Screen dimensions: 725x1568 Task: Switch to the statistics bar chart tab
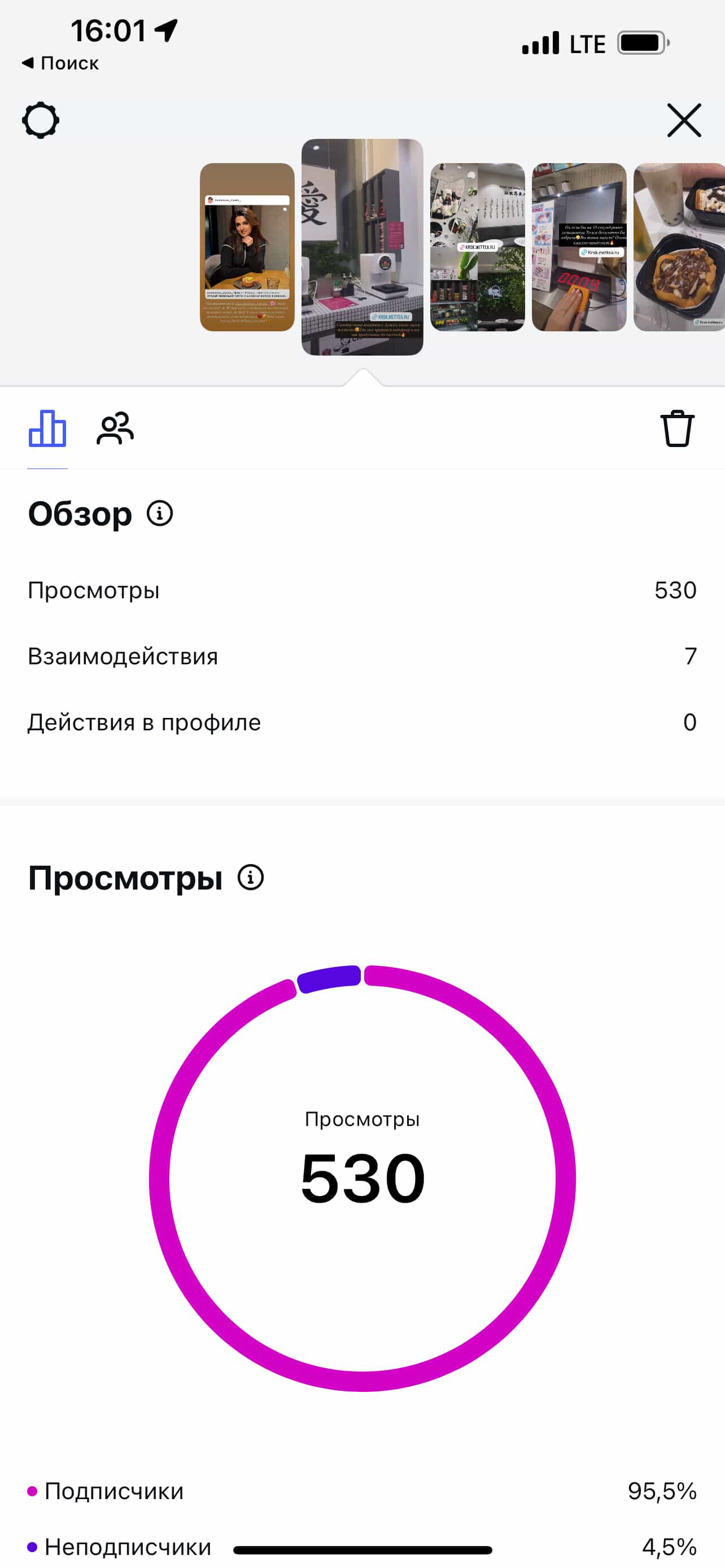point(47,428)
